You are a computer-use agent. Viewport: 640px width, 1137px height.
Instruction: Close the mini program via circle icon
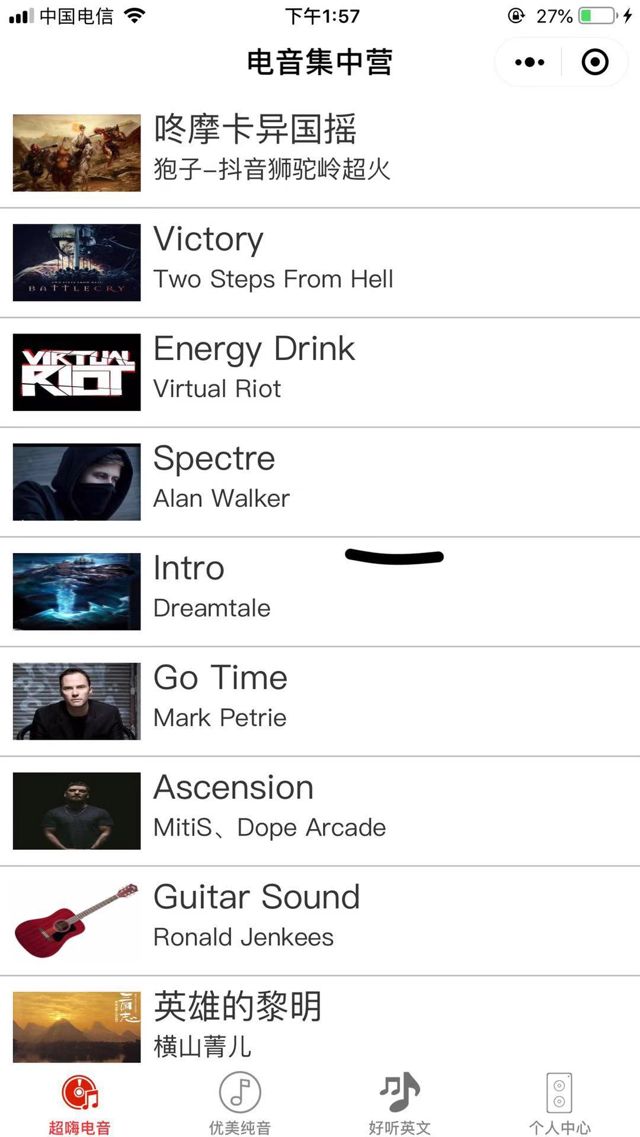tap(595, 62)
